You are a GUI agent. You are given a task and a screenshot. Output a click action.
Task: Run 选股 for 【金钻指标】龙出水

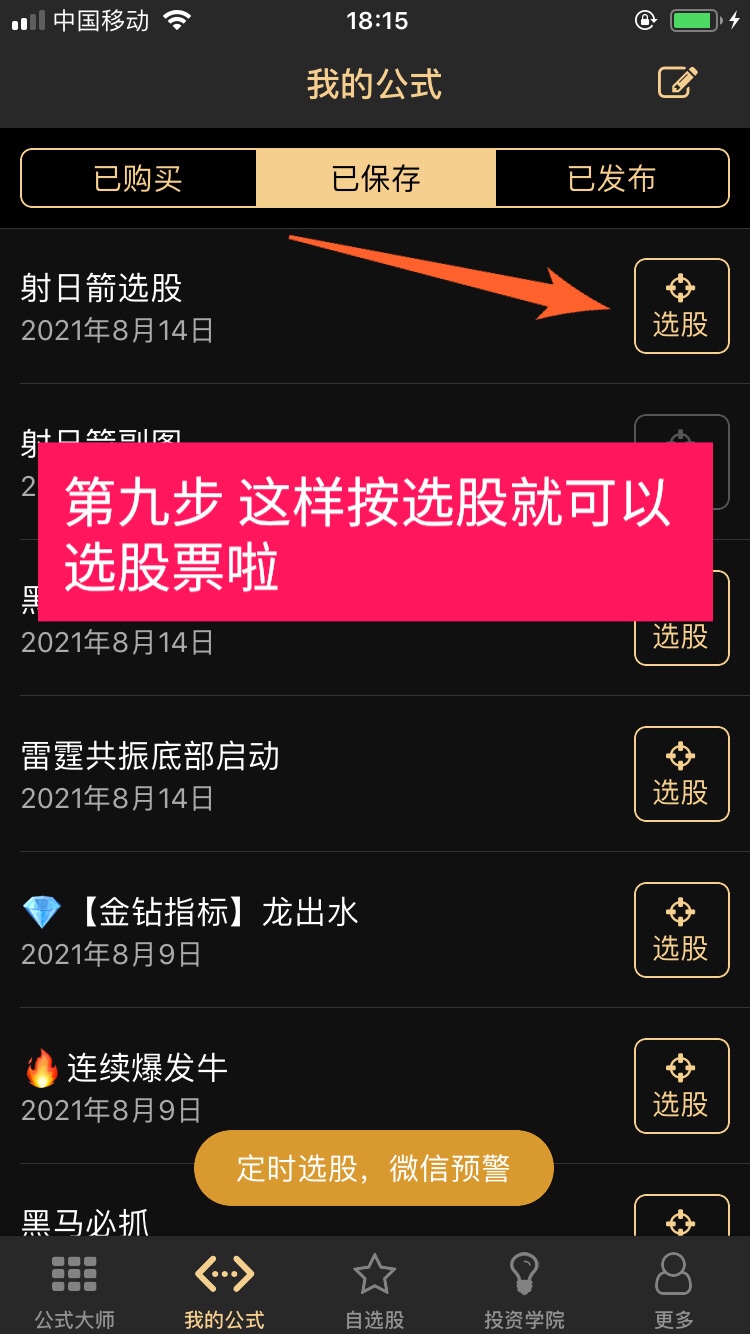click(681, 930)
